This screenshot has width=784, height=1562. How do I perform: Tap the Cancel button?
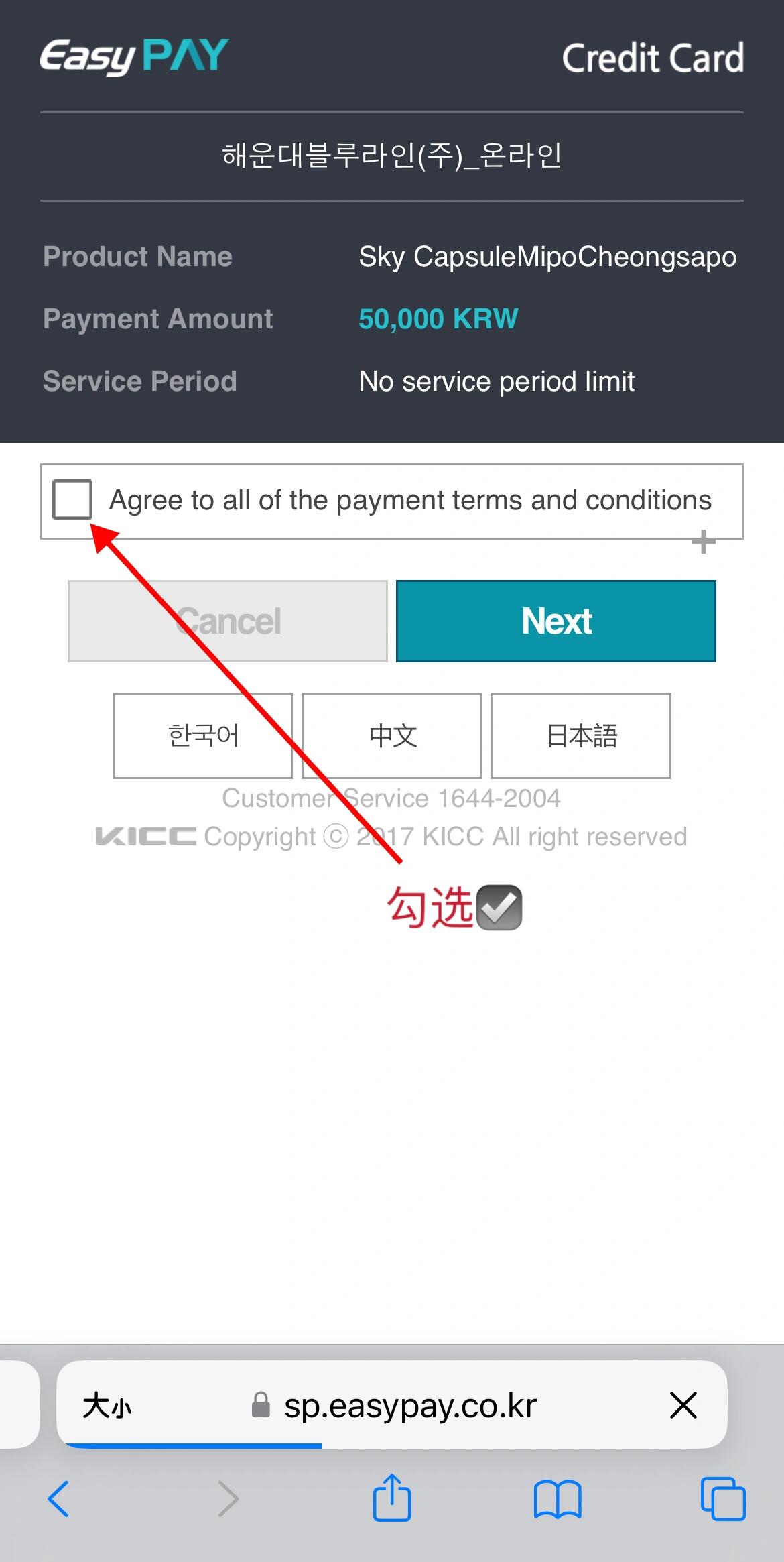click(x=228, y=621)
